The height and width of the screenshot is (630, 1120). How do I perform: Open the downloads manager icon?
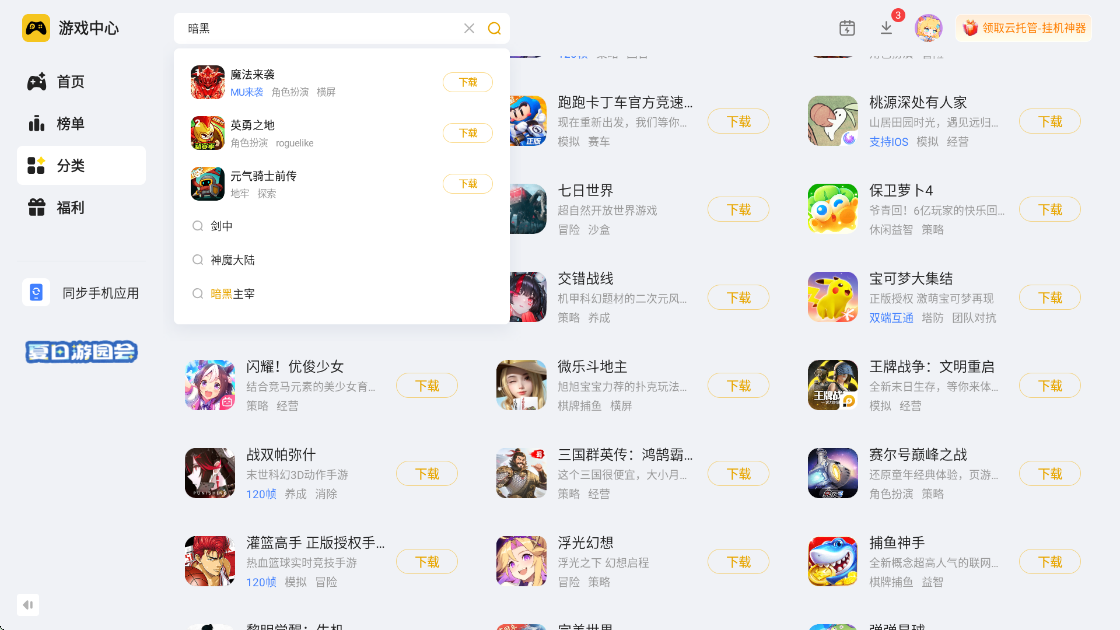[x=886, y=28]
